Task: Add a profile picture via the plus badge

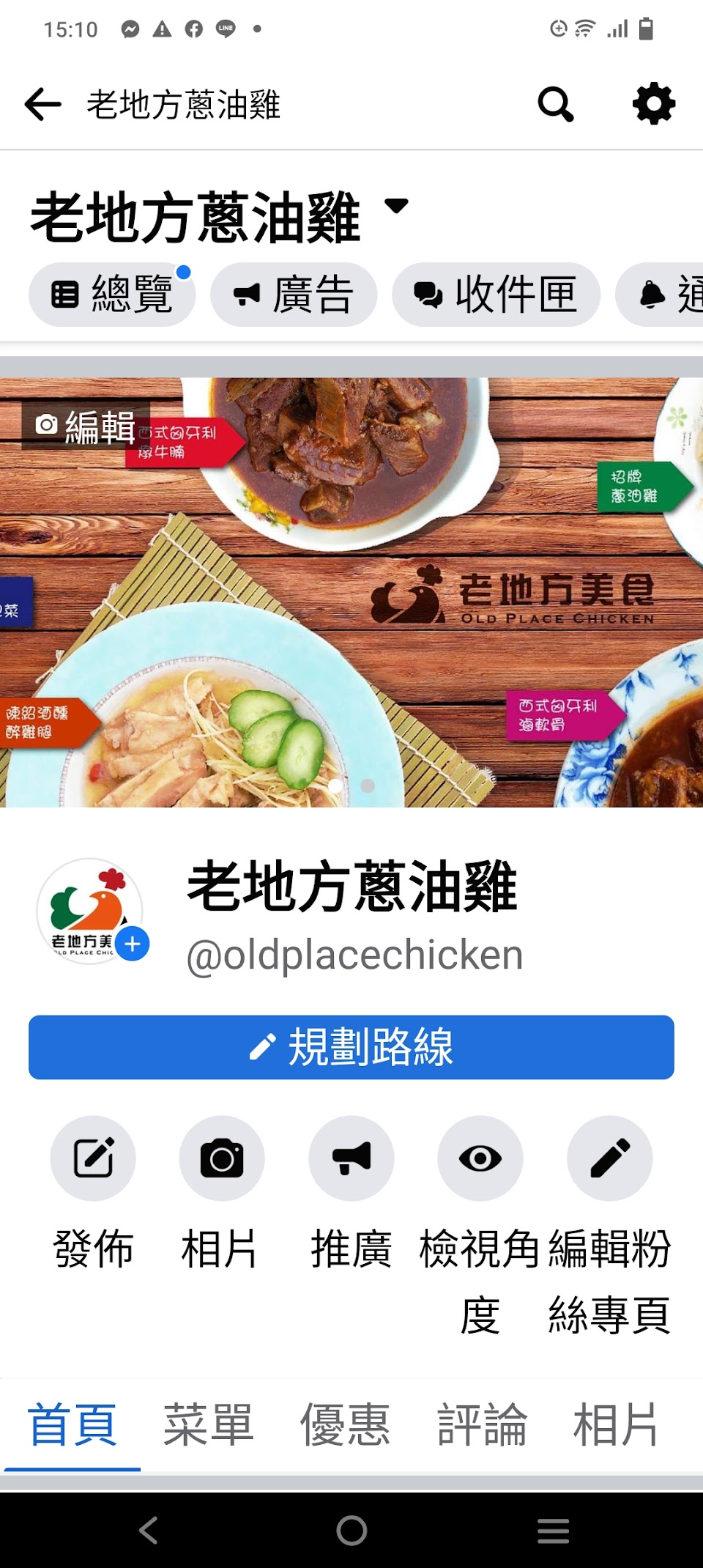Action: click(x=133, y=944)
